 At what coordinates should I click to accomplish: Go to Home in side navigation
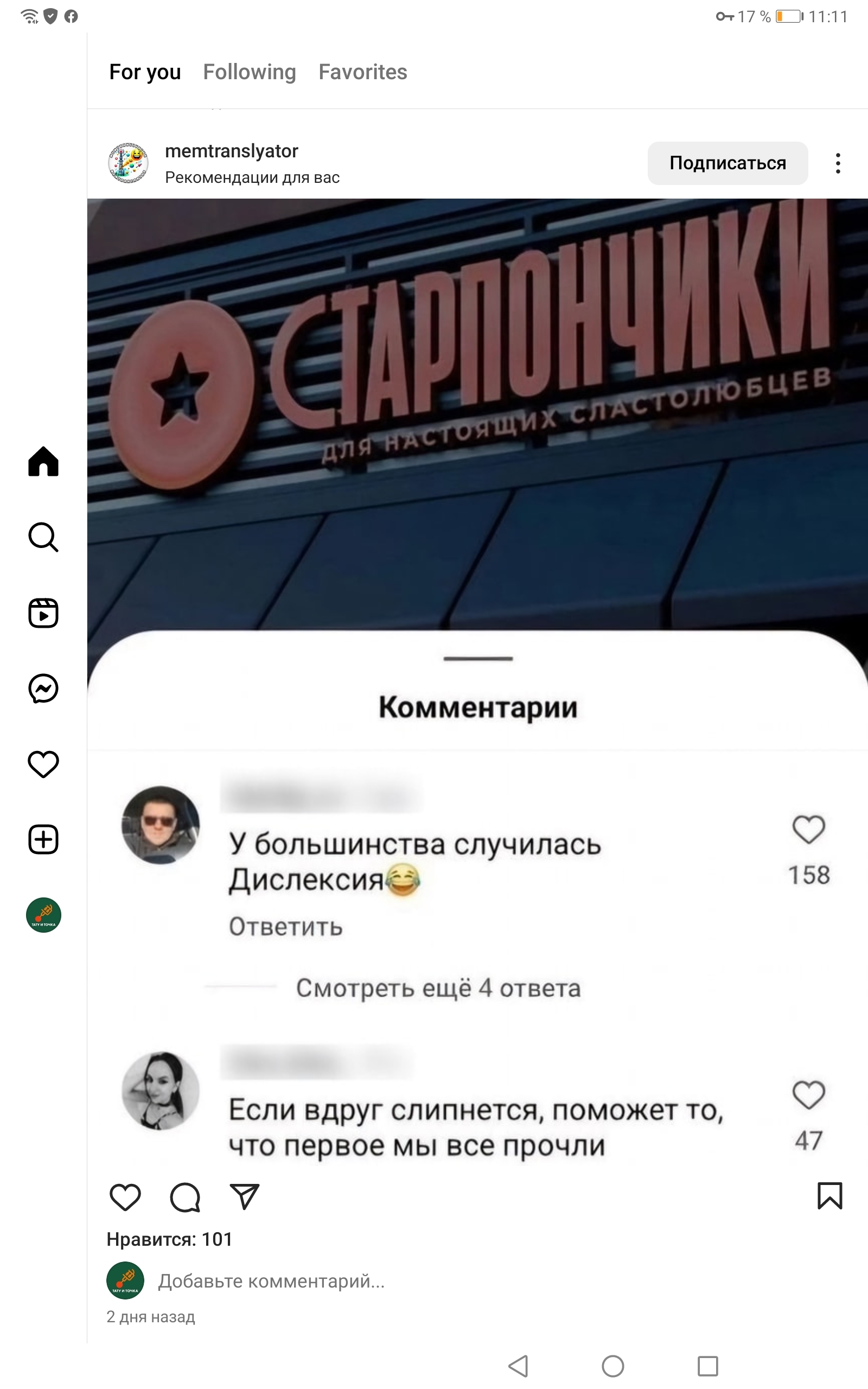coord(43,462)
